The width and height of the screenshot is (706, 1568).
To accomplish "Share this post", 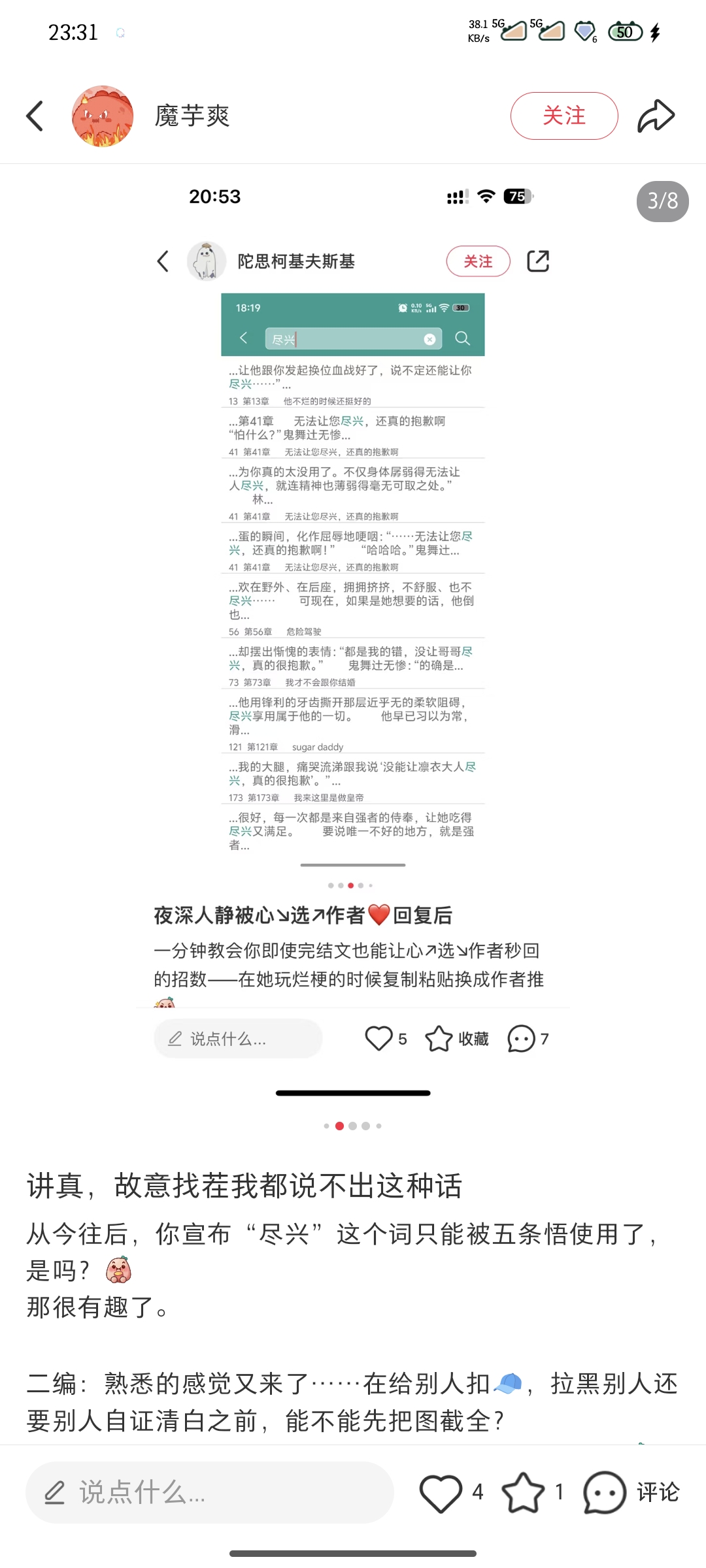I will tap(656, 116).
